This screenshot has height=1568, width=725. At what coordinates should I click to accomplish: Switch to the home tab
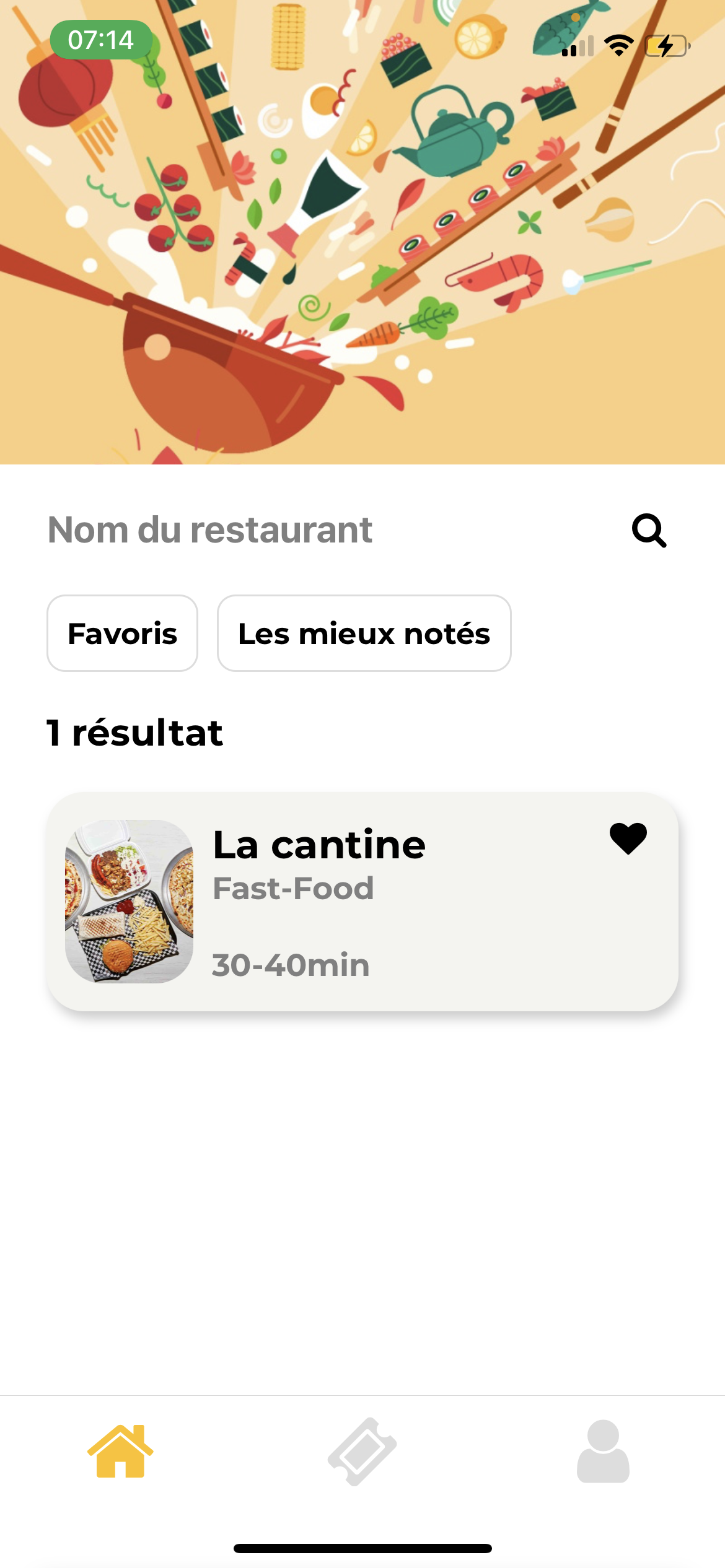120,1450
